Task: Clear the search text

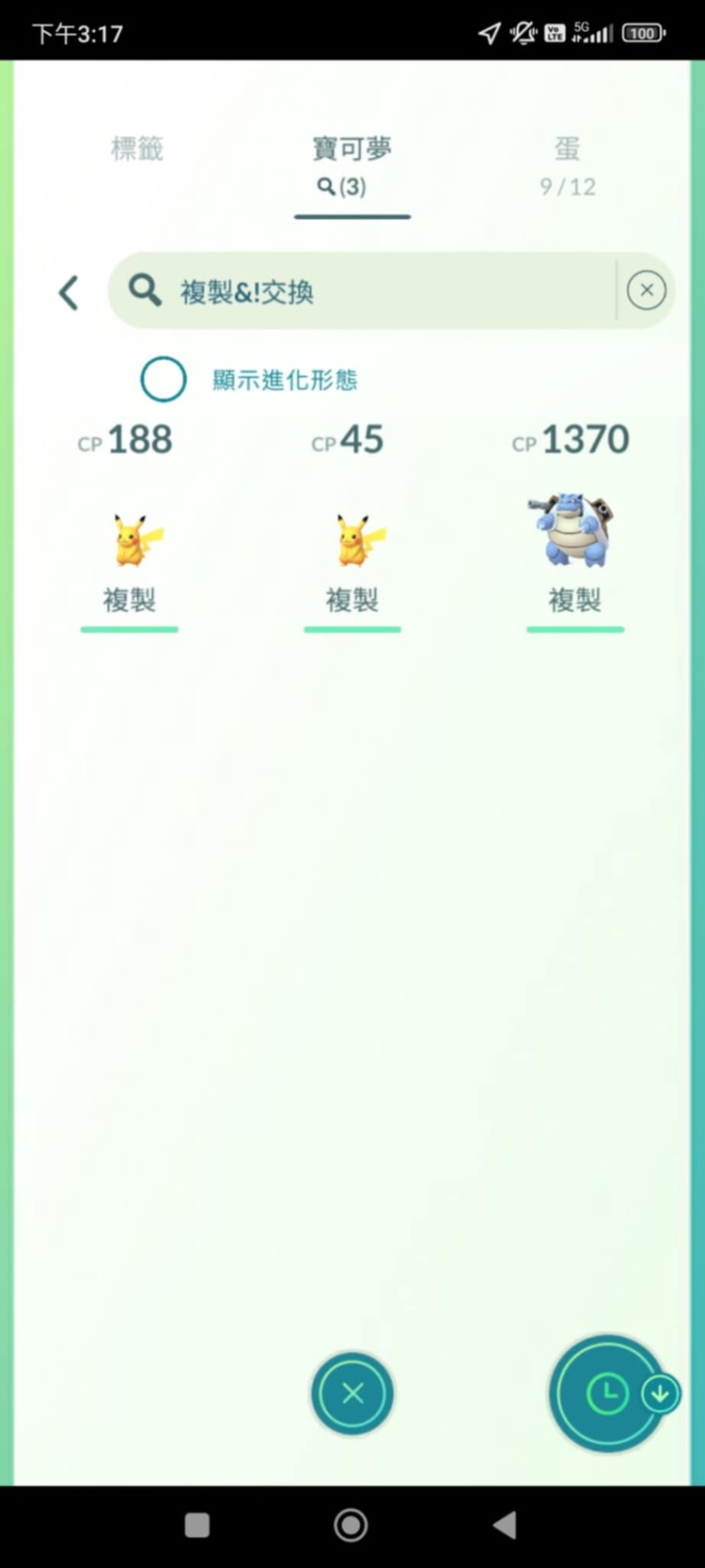Action: 647,291
